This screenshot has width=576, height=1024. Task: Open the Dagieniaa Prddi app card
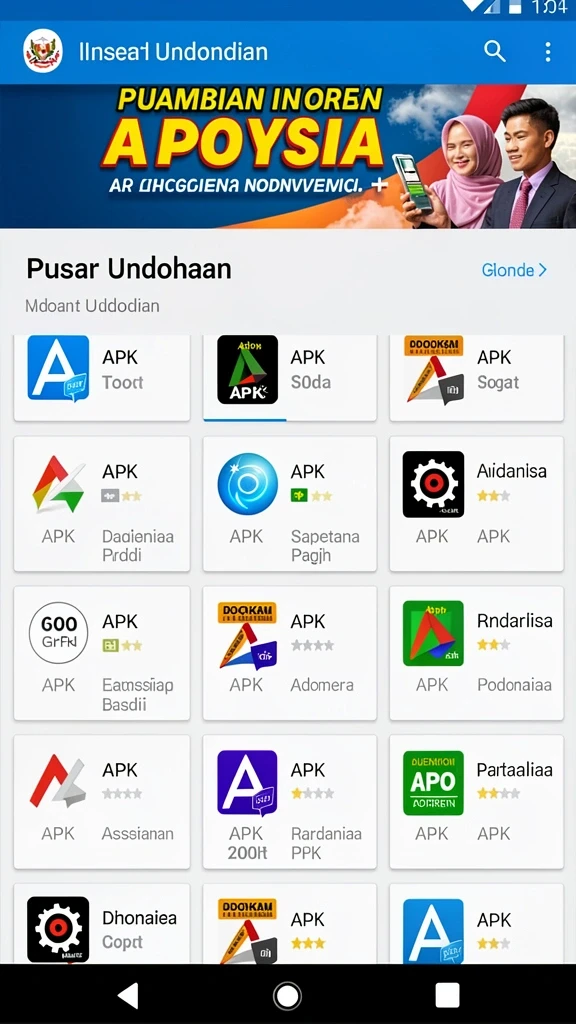coord(102,504)
